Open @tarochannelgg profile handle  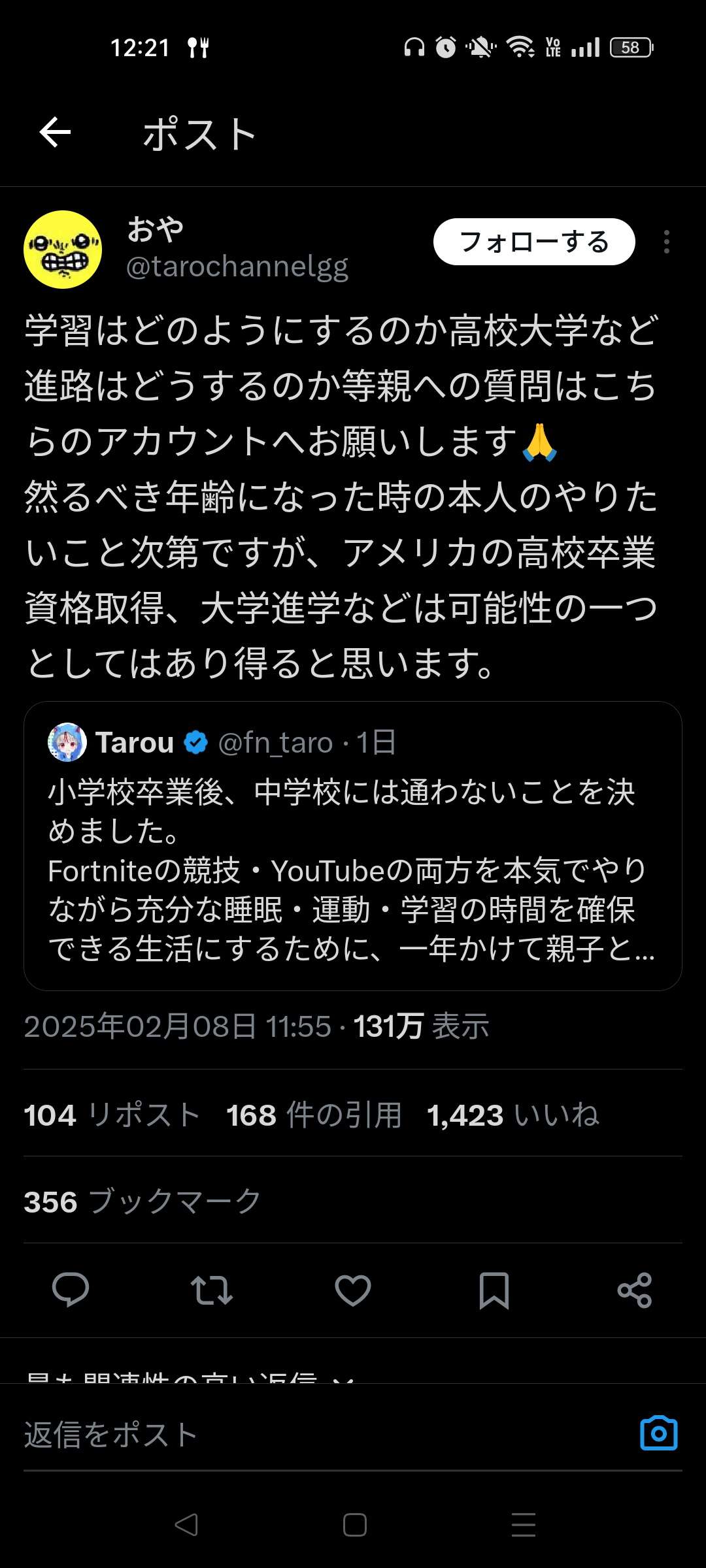pyautogui.click(x=237, y=267)
